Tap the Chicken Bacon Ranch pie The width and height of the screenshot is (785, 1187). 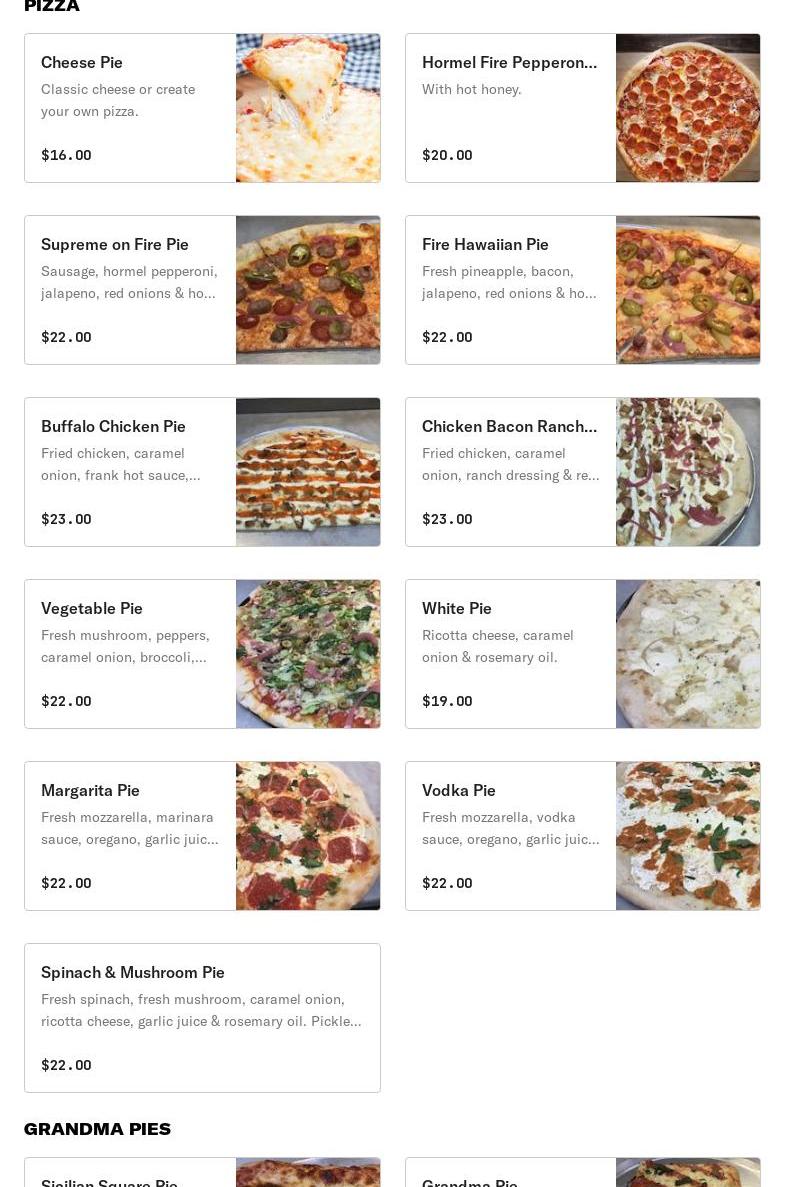pos(582,472)
